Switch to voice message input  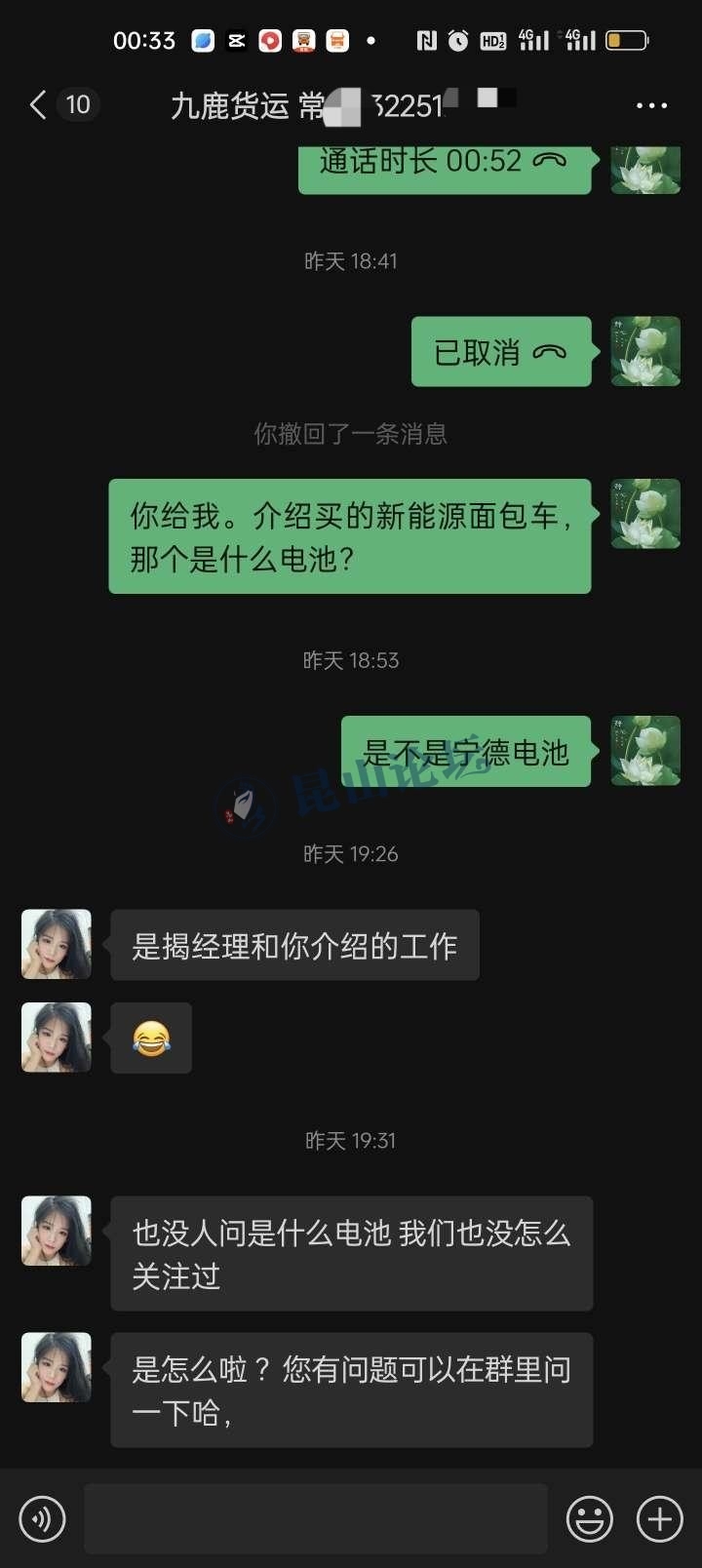point(42,1518)
